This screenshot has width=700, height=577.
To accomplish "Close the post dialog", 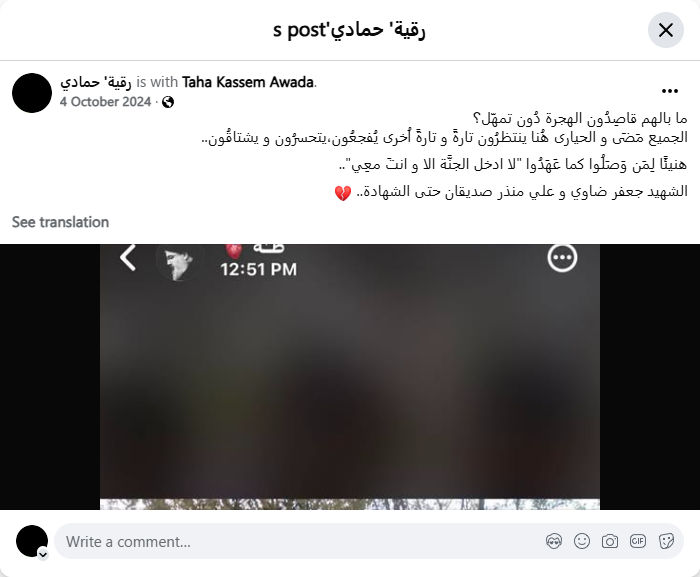I will pos(665,29).
